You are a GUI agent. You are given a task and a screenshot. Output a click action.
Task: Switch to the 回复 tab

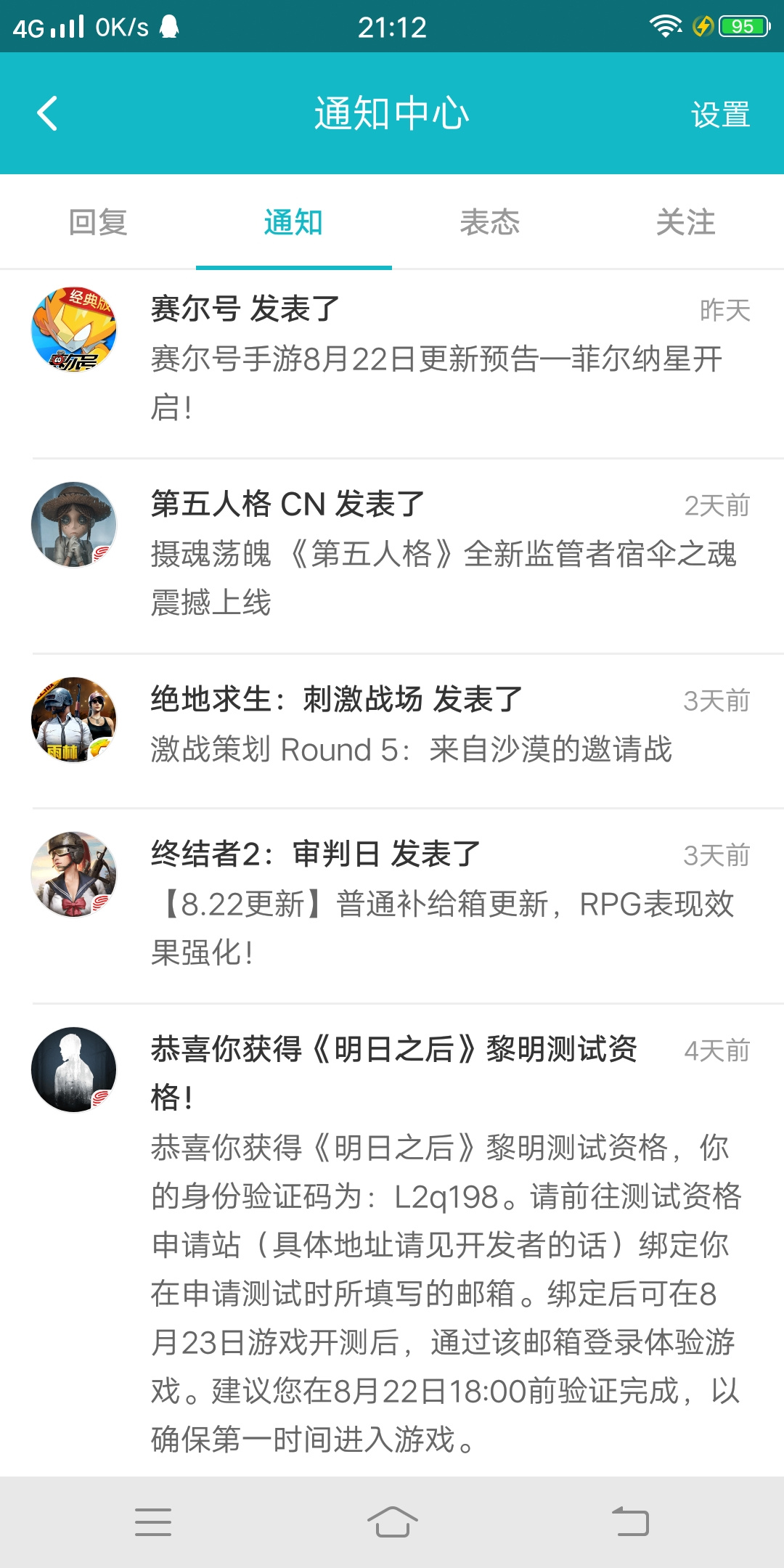(x=98, y=222)
